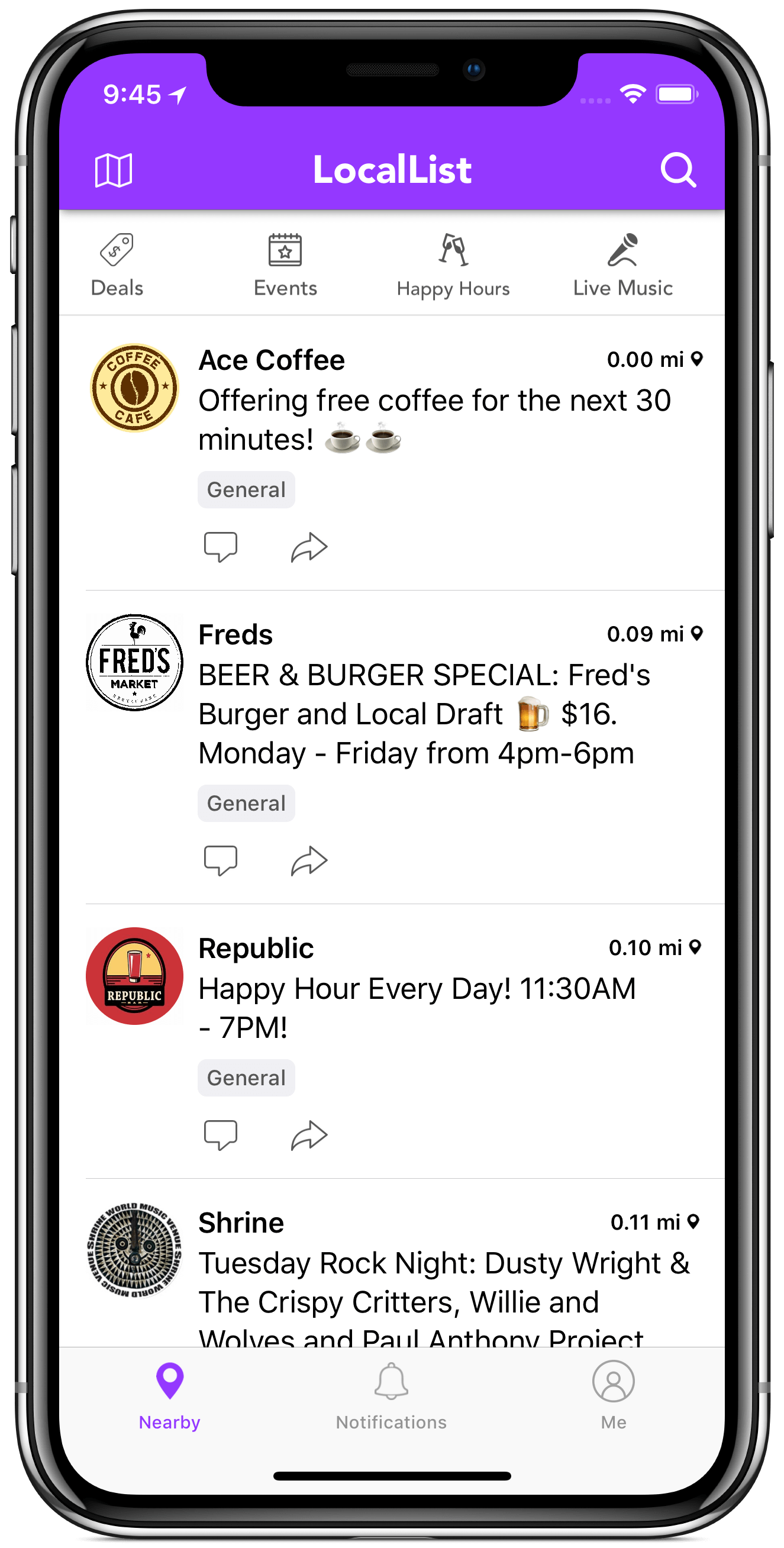This screenshot has height=1548, width=784.
Task: Share the Ace Coffee post
Action: click(x=309, y=547)
